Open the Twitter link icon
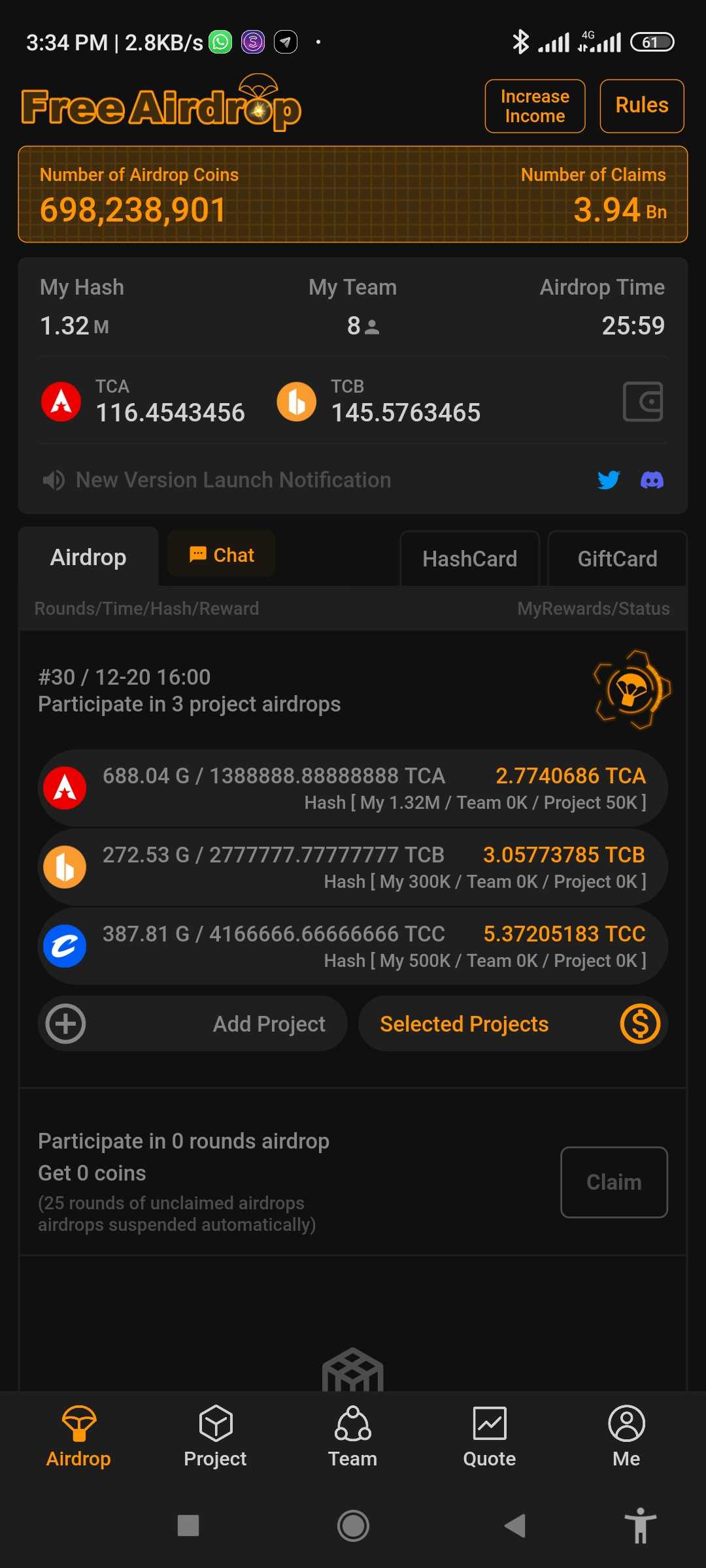Screen dimensions: 706x1568 pyautogui.click(x=608, y=480)
